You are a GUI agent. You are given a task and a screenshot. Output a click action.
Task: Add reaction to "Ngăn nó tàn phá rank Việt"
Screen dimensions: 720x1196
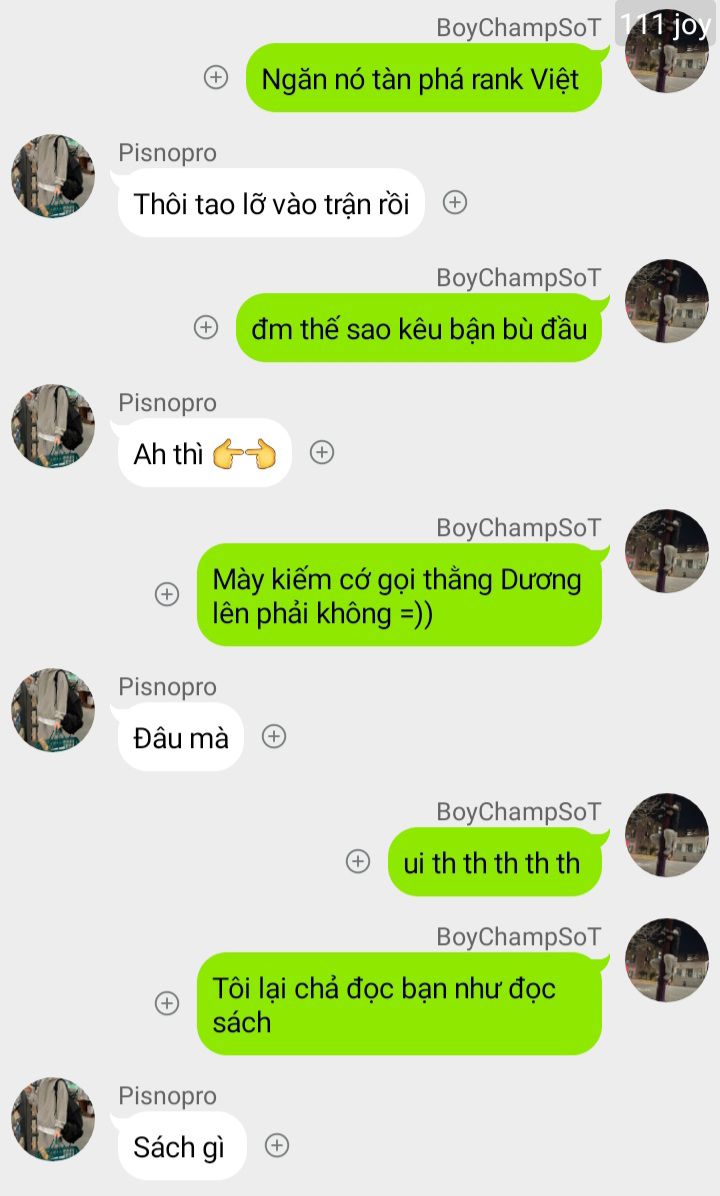click(x=216, y=77)
